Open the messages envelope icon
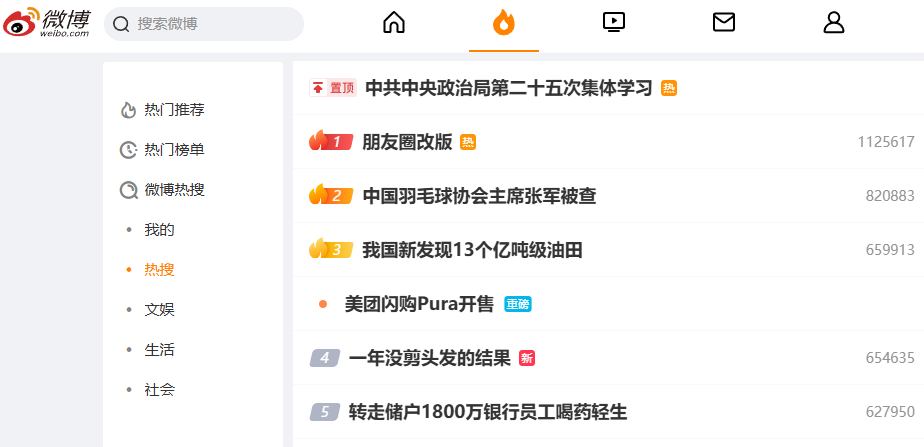 724,23
